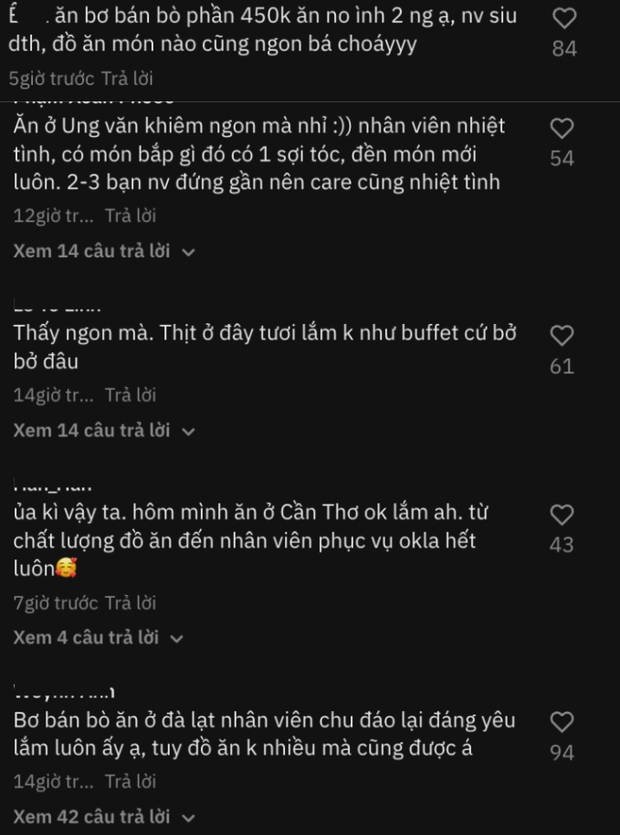Reply to the comment about the 450k portion

pyautogui.click(x=129, y=78)
